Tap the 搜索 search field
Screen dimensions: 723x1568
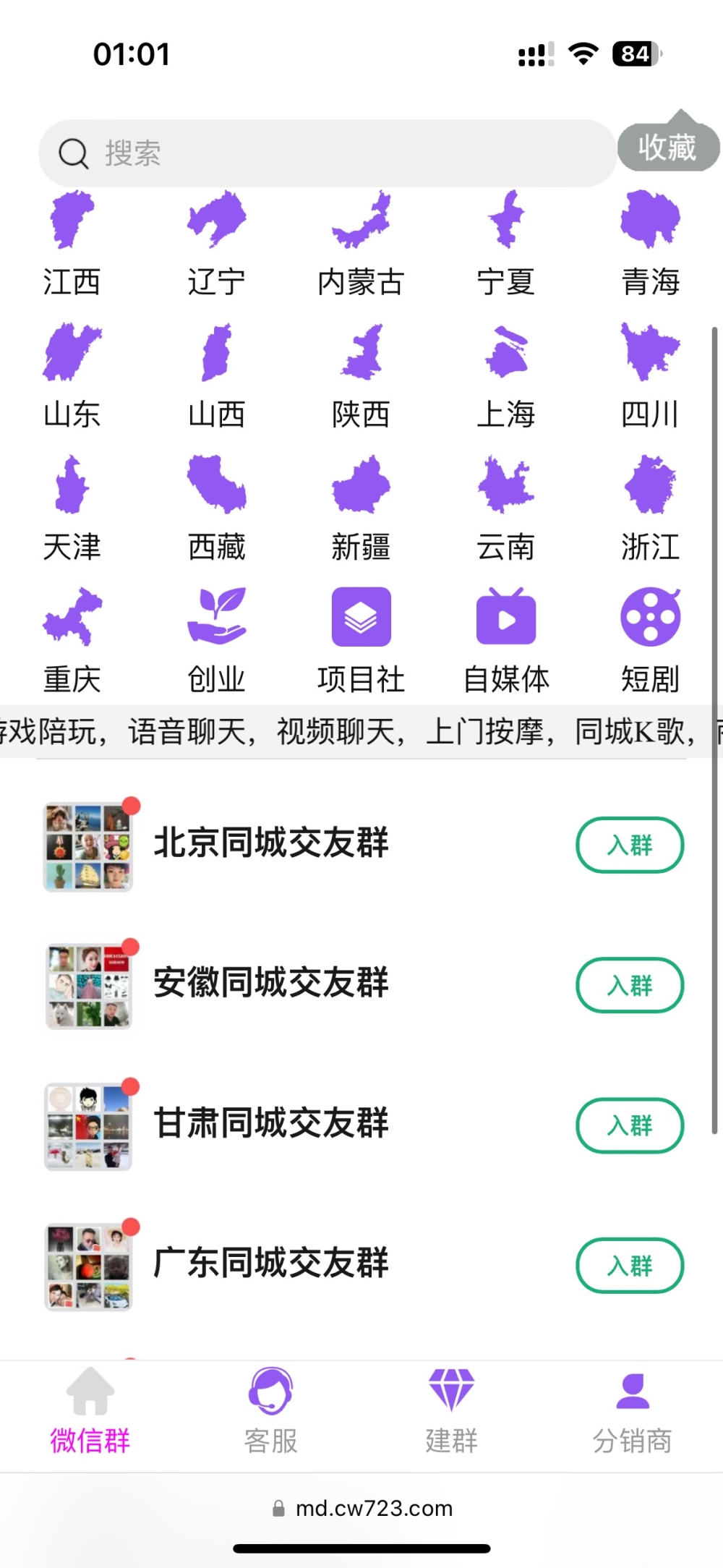325,153
